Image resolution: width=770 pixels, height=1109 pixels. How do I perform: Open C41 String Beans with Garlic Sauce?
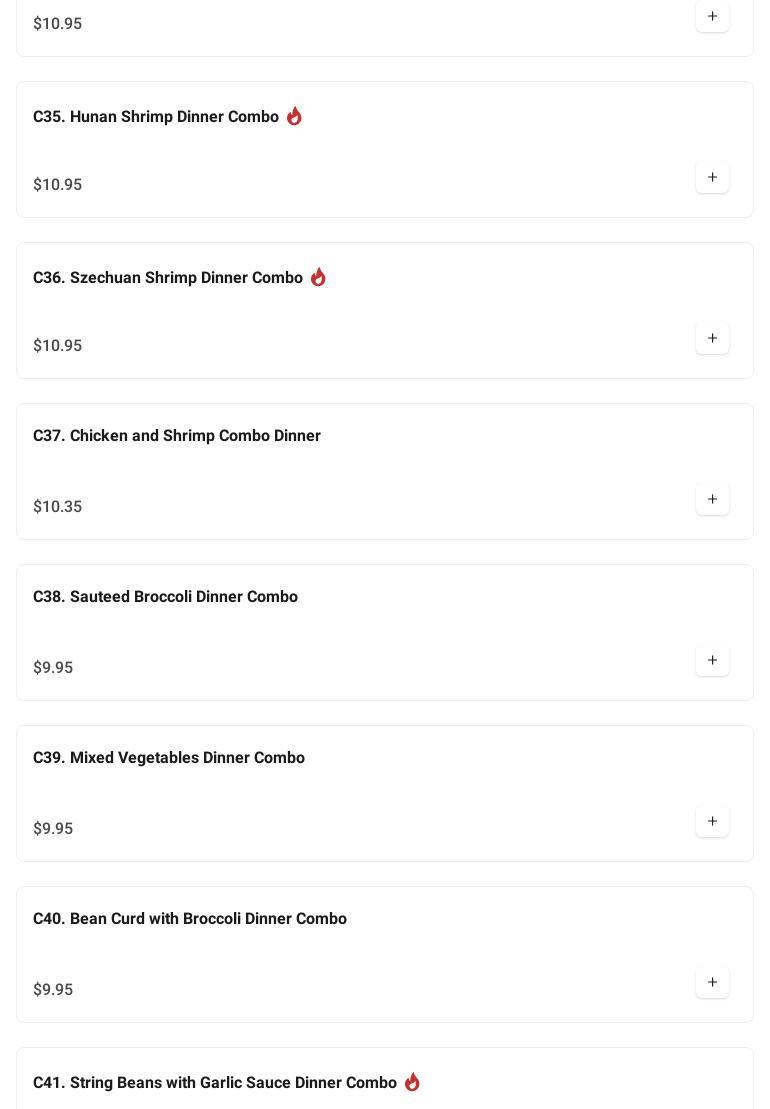(x=215, y=1083)
